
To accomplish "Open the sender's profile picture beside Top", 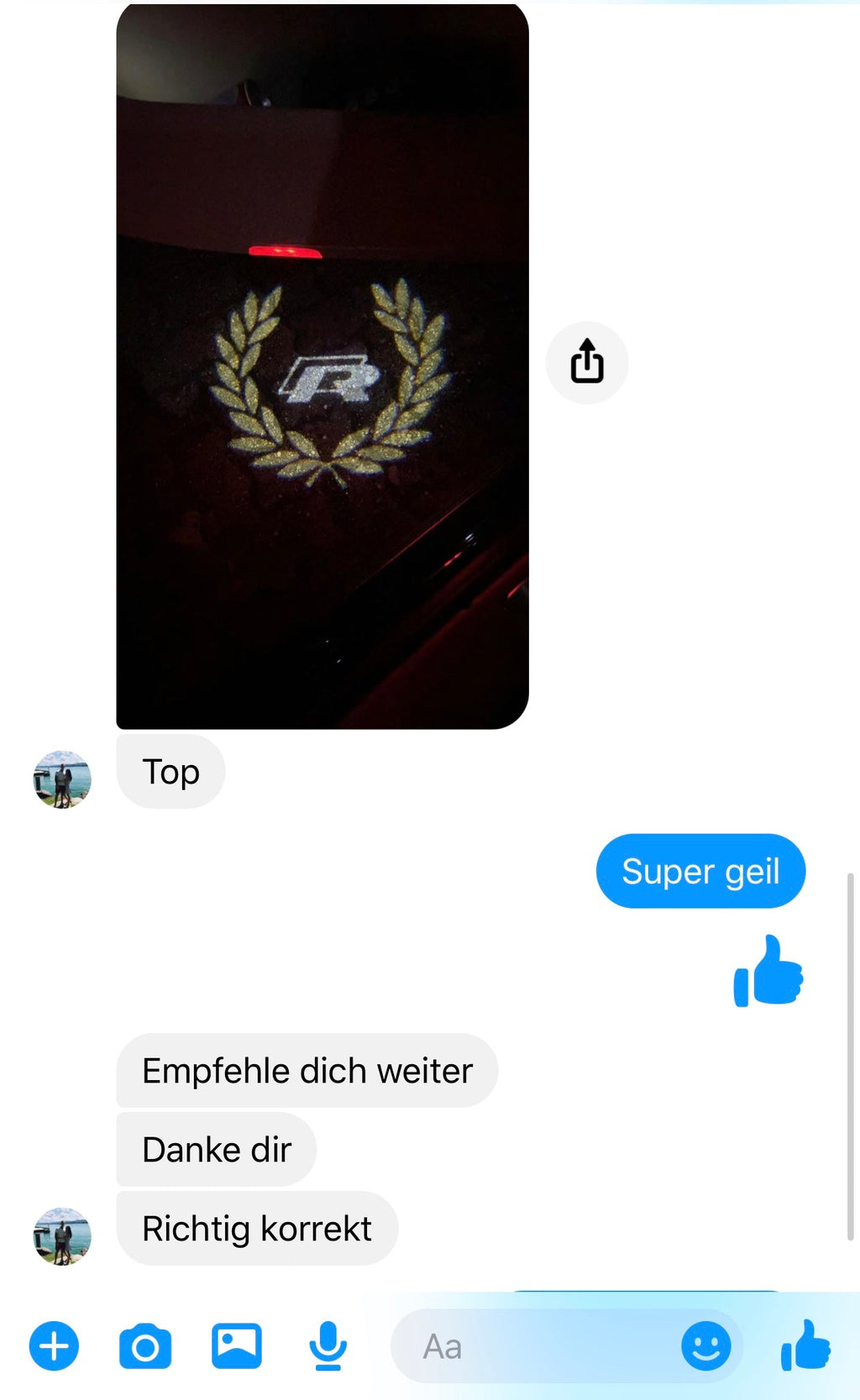I will pos(62,779).
